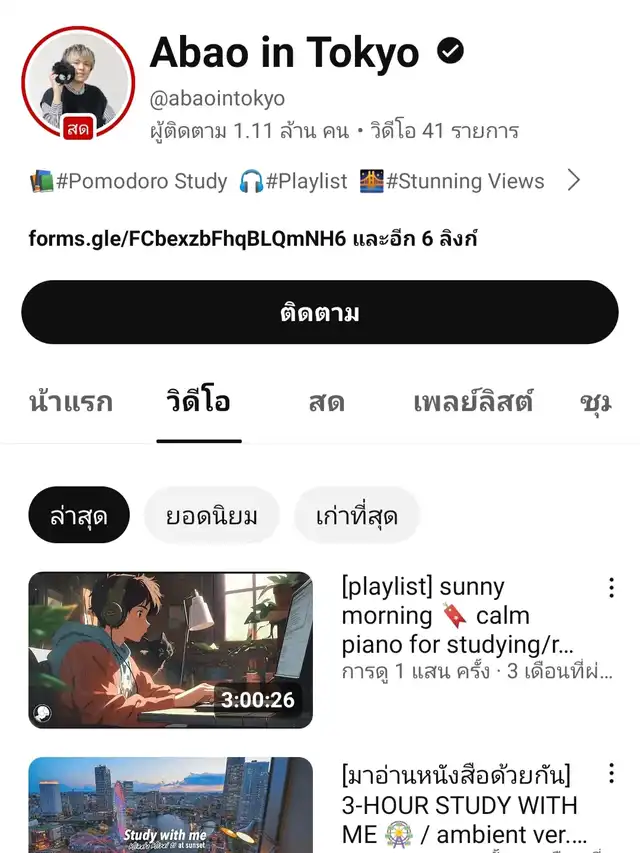This screenshot has width=640, height=853.
Task: Expand the channel description chevron
Action: click(x=574, y=181)
